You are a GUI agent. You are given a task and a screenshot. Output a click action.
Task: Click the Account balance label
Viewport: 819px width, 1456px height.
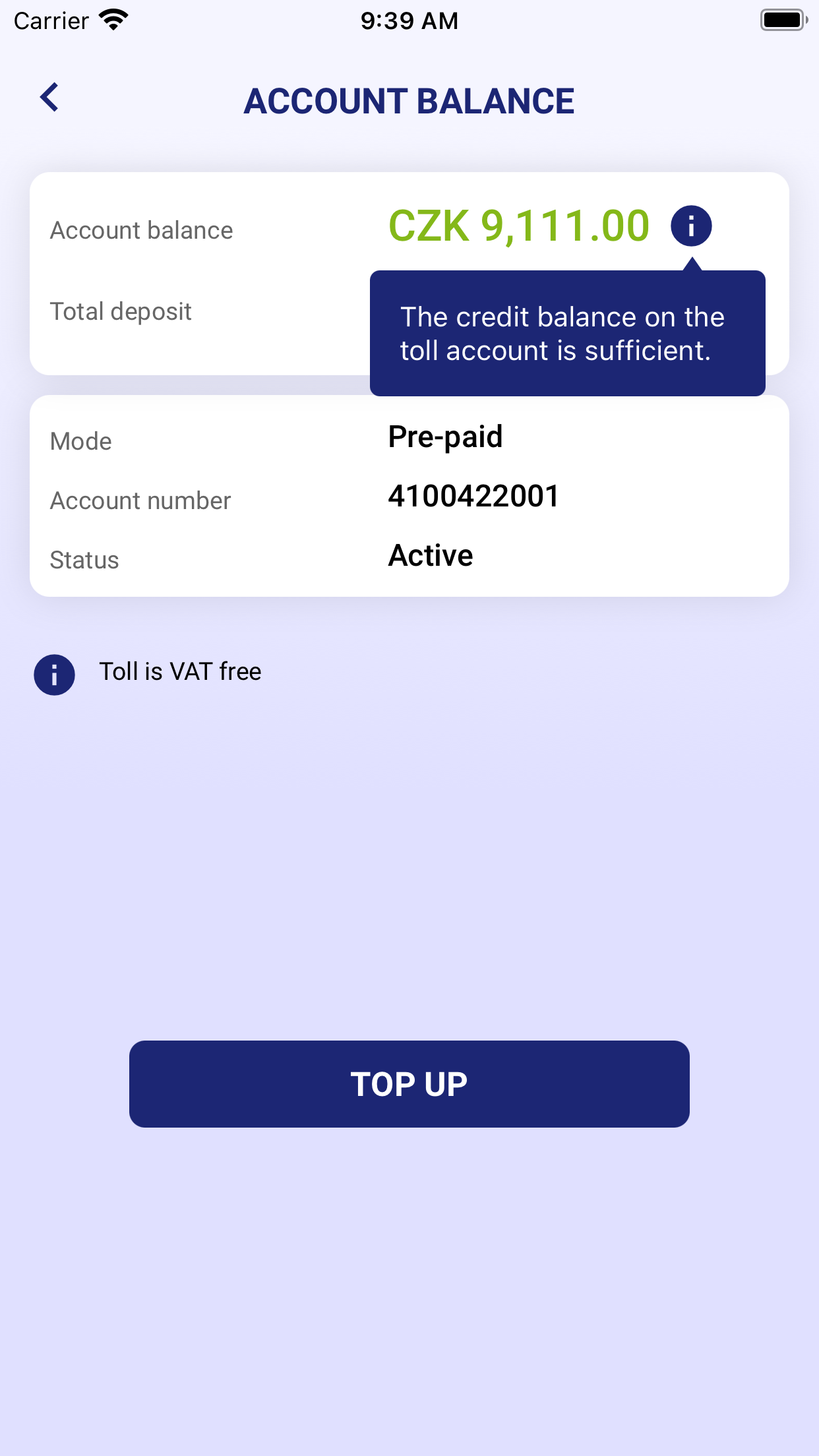(141, 229)
